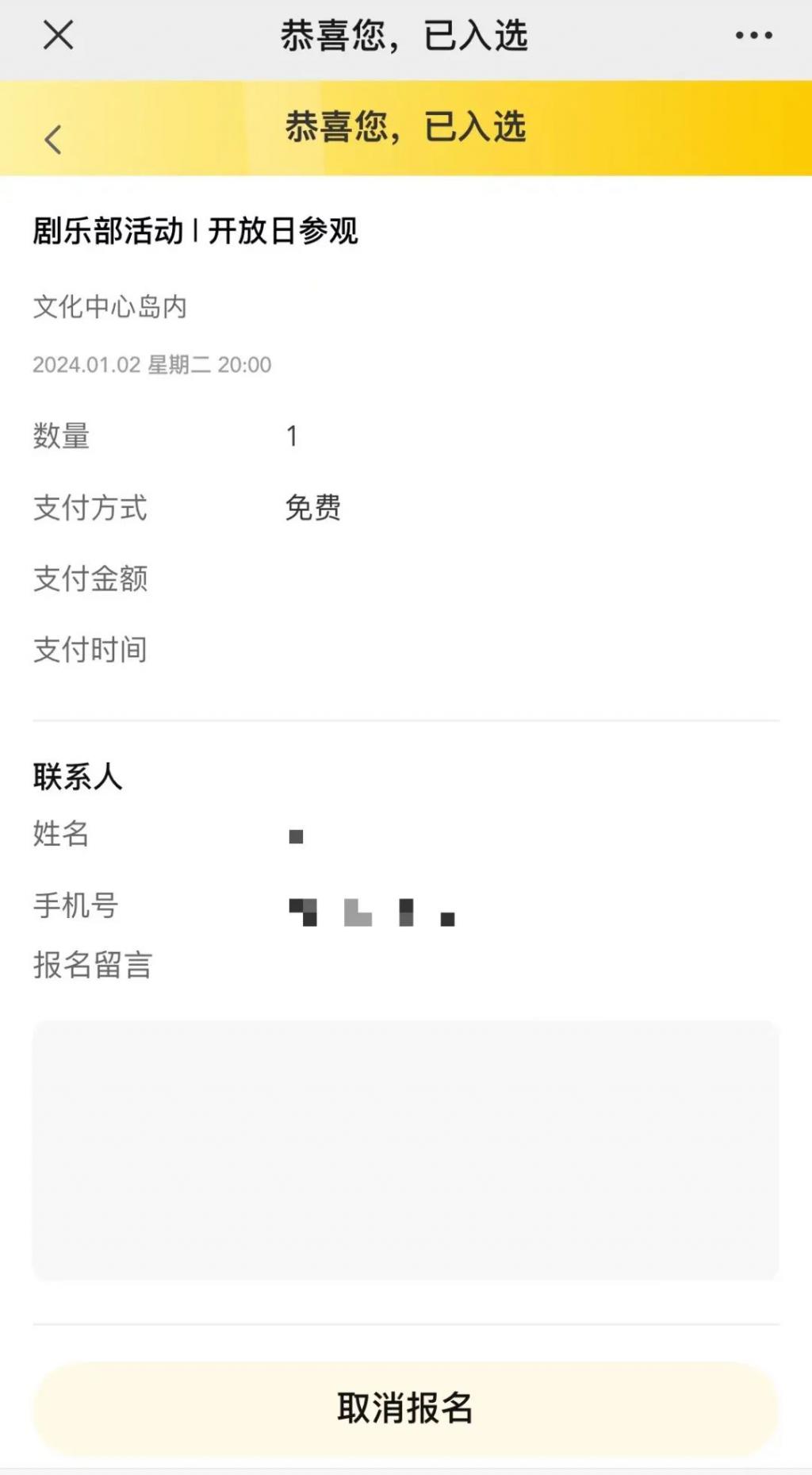
Task: Tap the 报名留言 message box
Action: pos(405,1150)
